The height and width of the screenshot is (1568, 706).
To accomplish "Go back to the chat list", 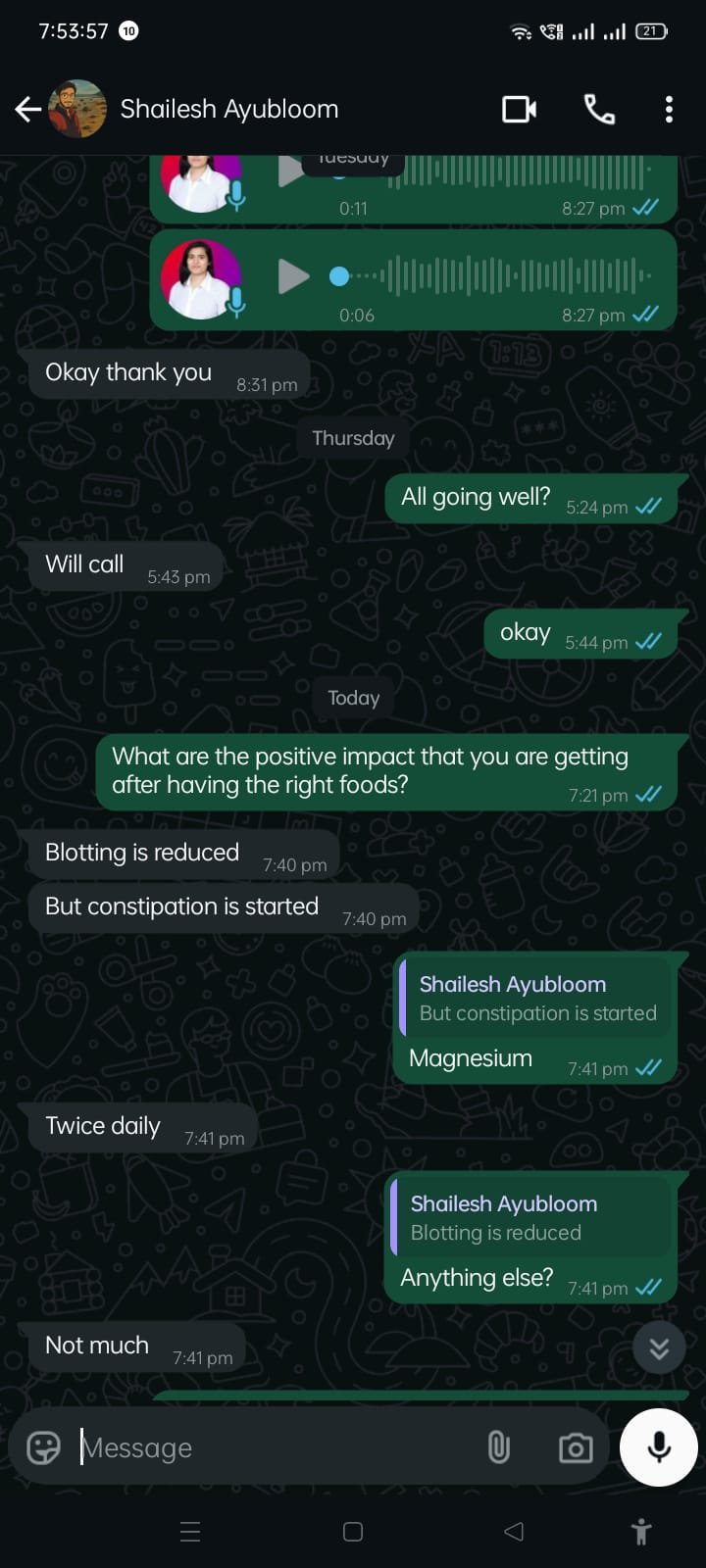I will (27, 109).
